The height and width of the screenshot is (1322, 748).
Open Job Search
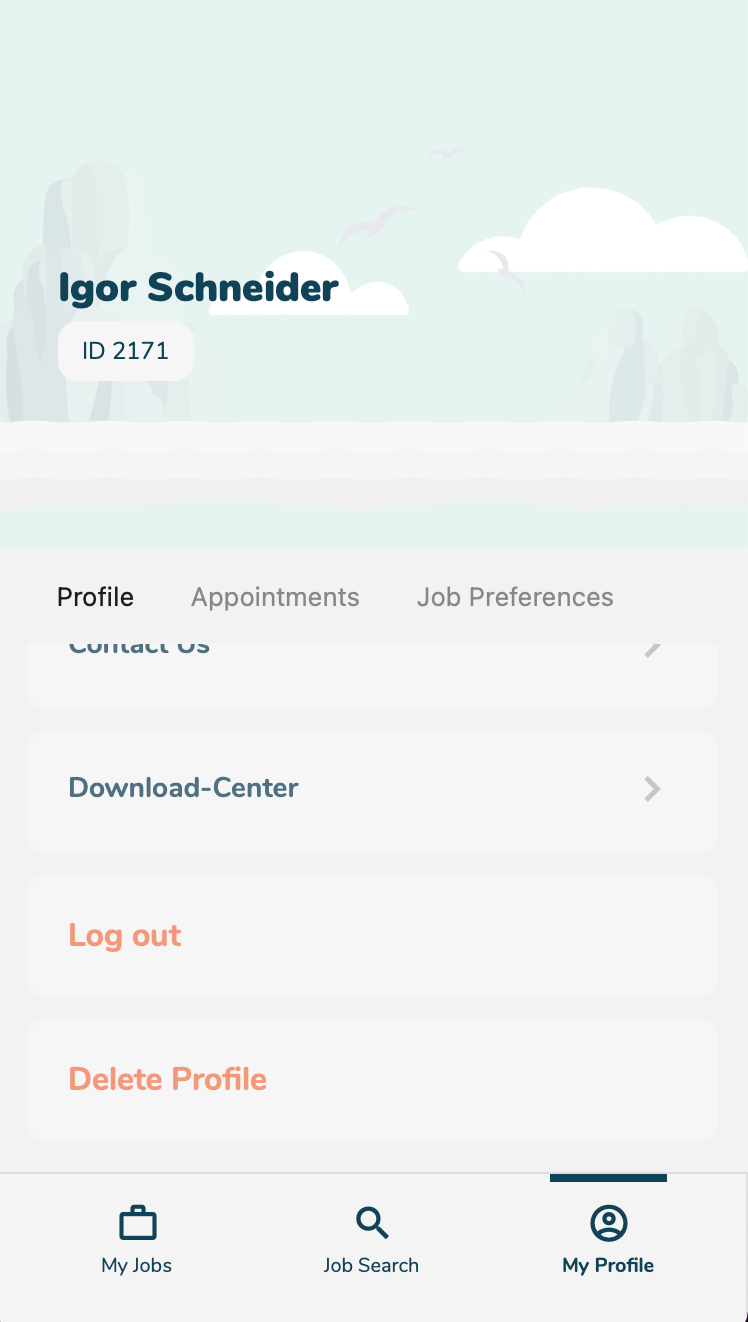[x=371, y=1240]
